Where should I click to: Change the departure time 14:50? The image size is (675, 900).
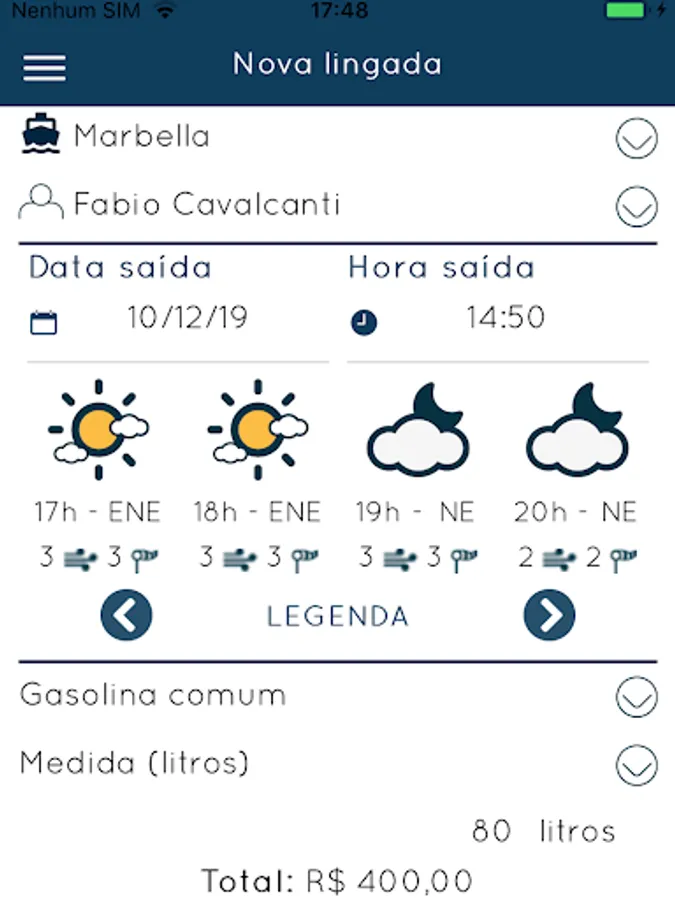[x=505, y=319]
